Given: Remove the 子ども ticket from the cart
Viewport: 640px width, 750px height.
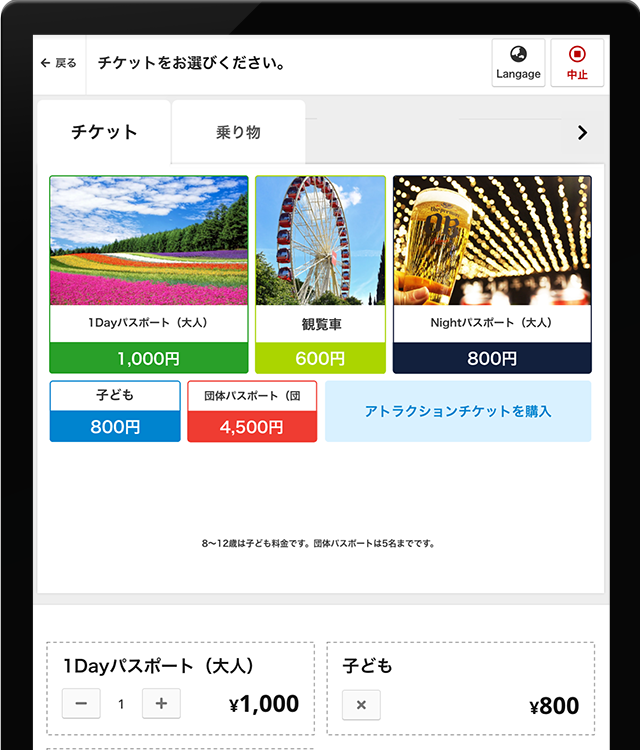Looking at the screenshot, I should (361, 705).
